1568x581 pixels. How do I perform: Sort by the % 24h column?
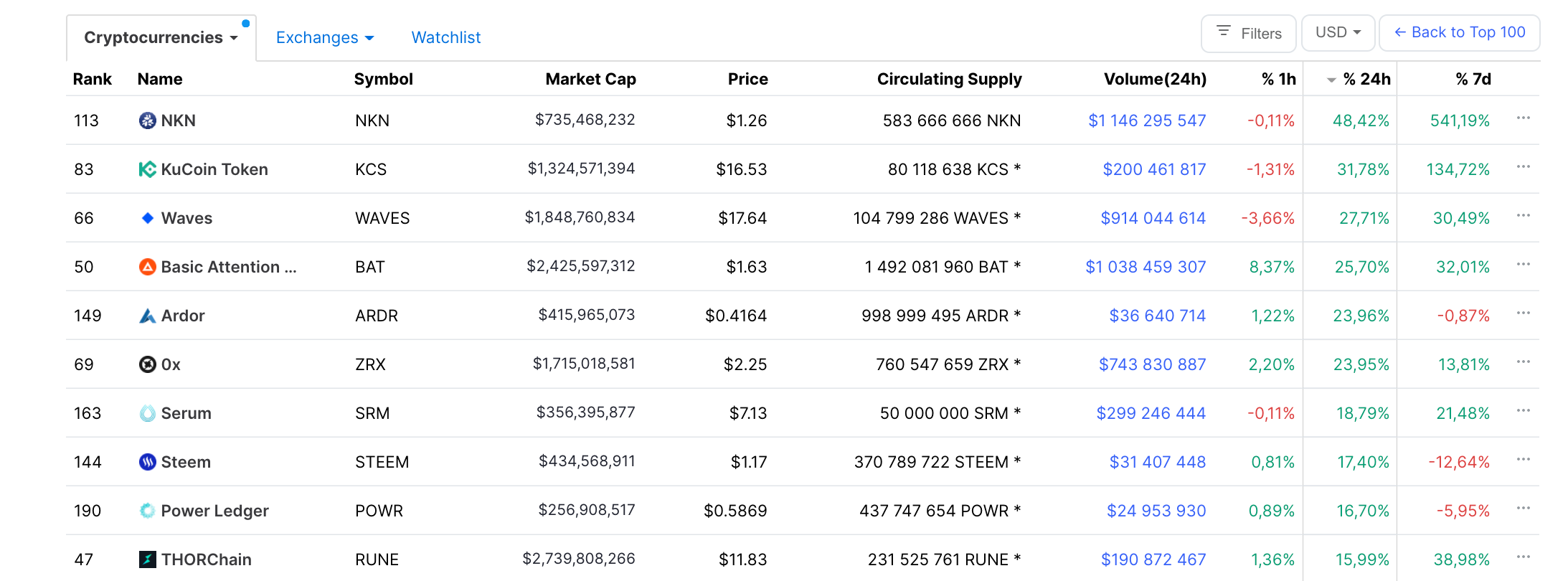point(1366,79)
